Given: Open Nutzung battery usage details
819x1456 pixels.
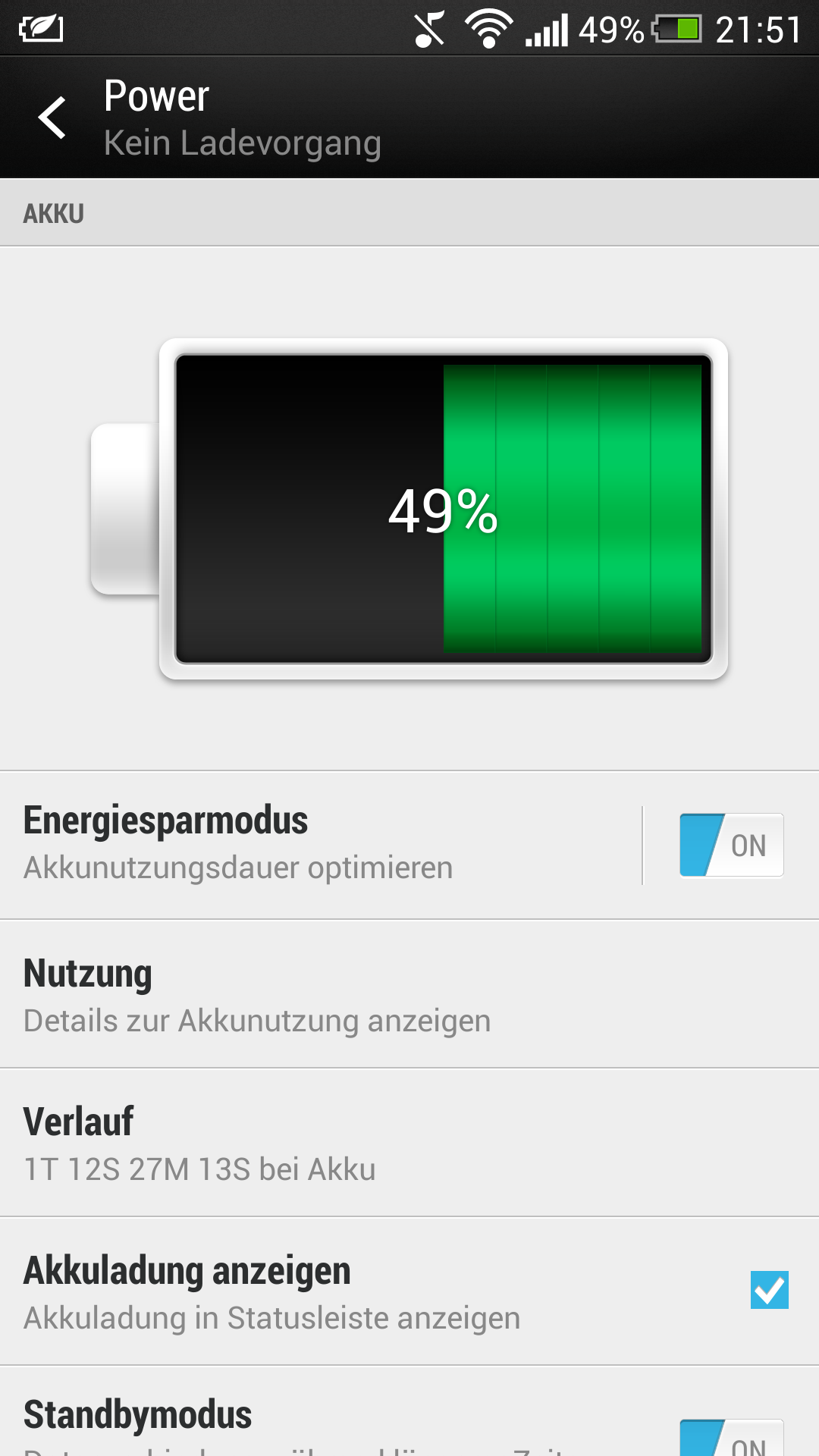Looking at the screenshot, I should 409,993.
